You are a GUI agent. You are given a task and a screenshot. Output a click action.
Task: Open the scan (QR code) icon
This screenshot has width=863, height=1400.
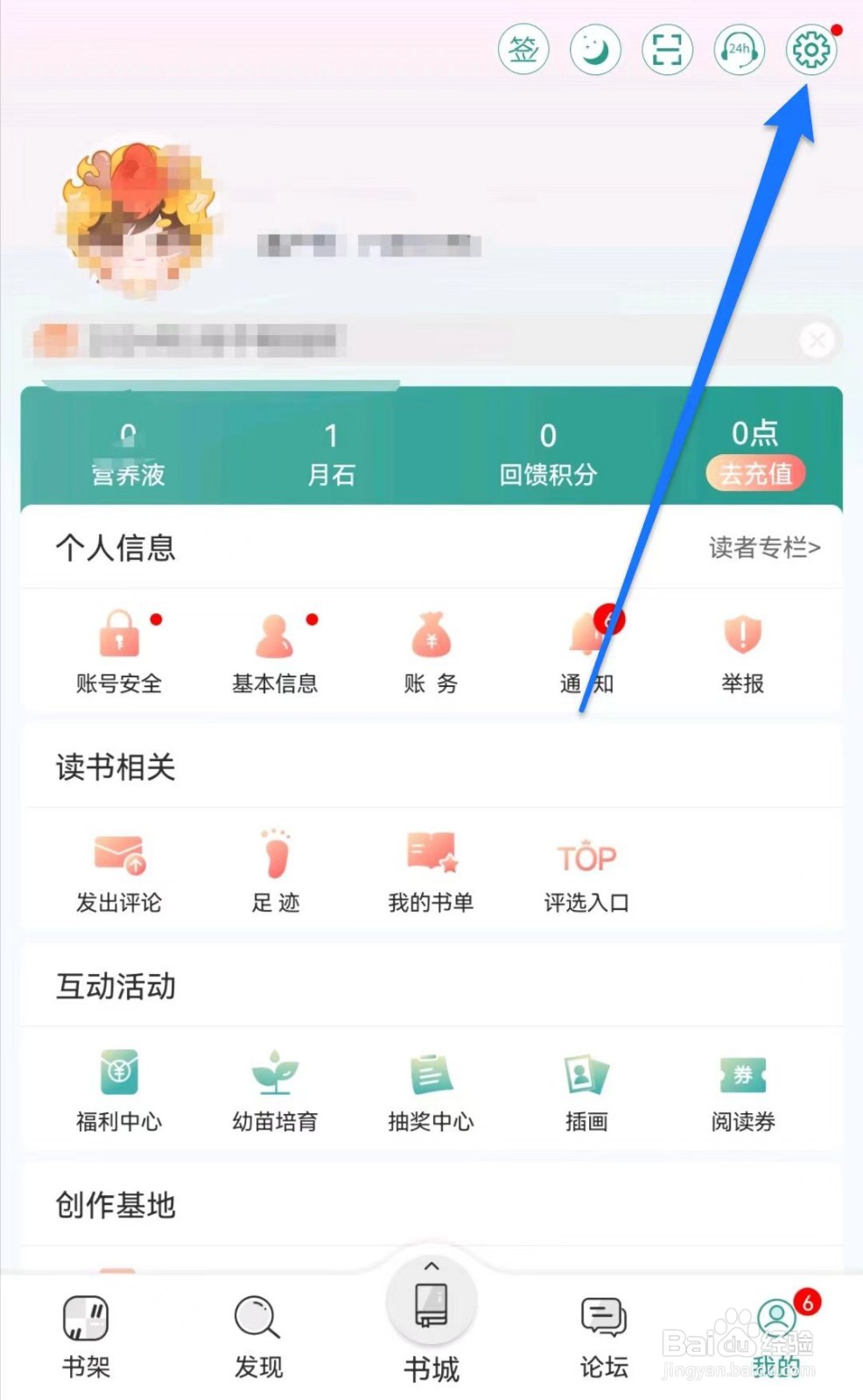(x=666, y=50)
